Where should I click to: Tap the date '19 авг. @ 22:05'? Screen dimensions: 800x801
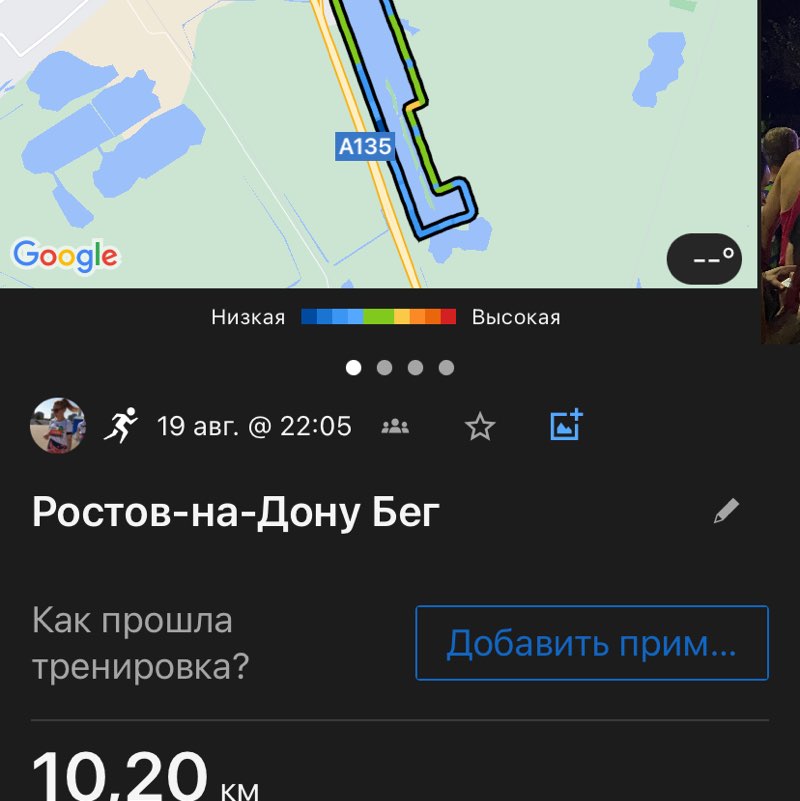[x=253, y=425]
